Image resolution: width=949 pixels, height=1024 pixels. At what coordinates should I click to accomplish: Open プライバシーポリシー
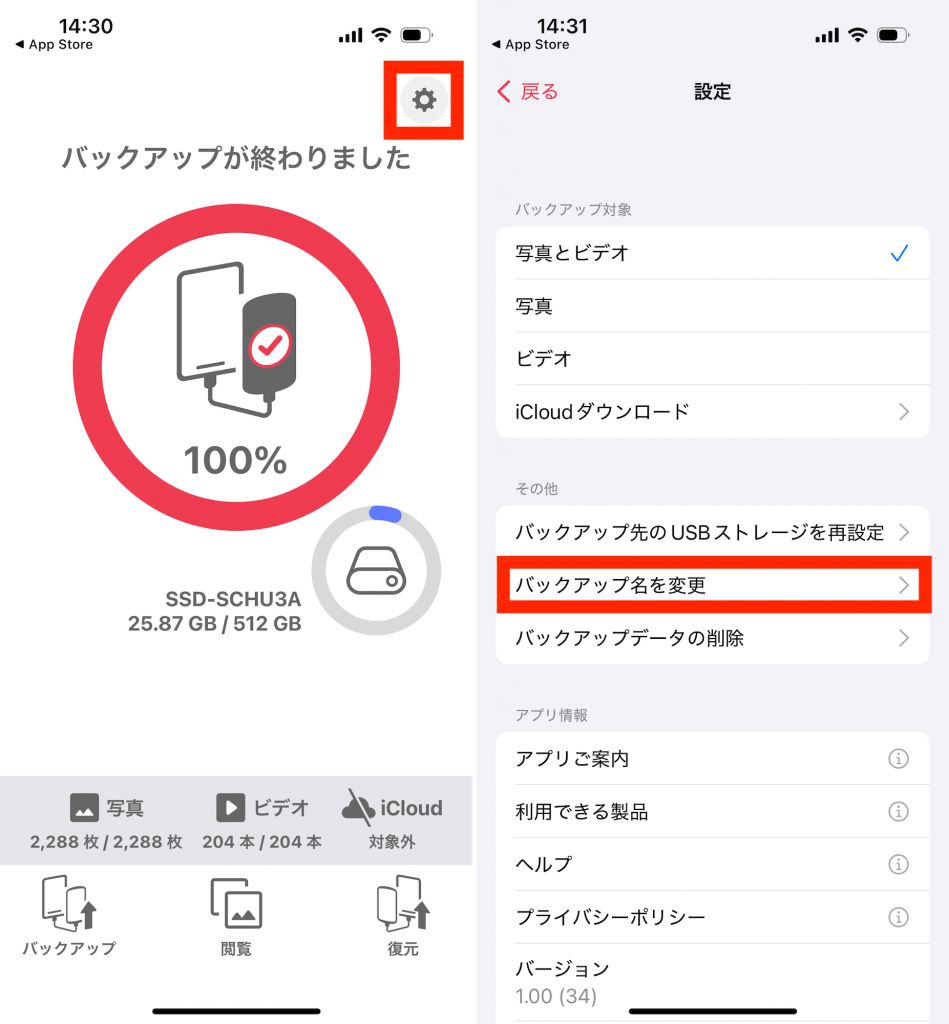tap(712, 917)
